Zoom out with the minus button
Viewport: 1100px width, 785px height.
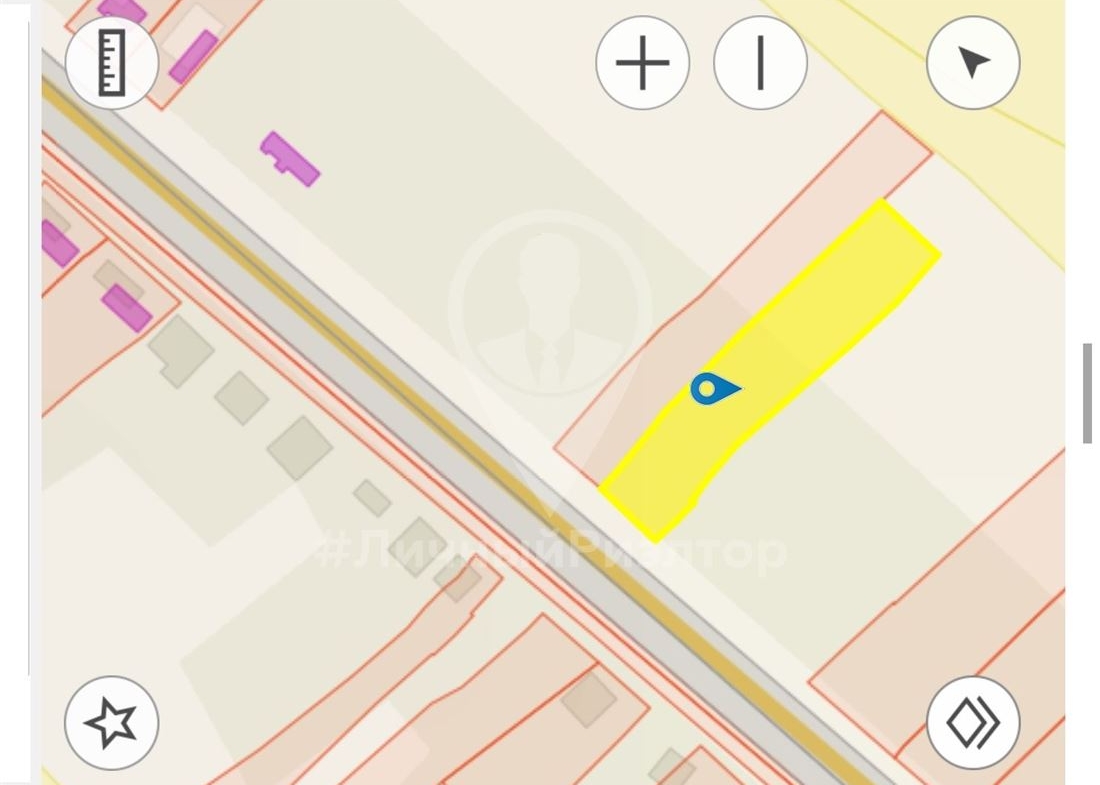click(x=760, y=63)
